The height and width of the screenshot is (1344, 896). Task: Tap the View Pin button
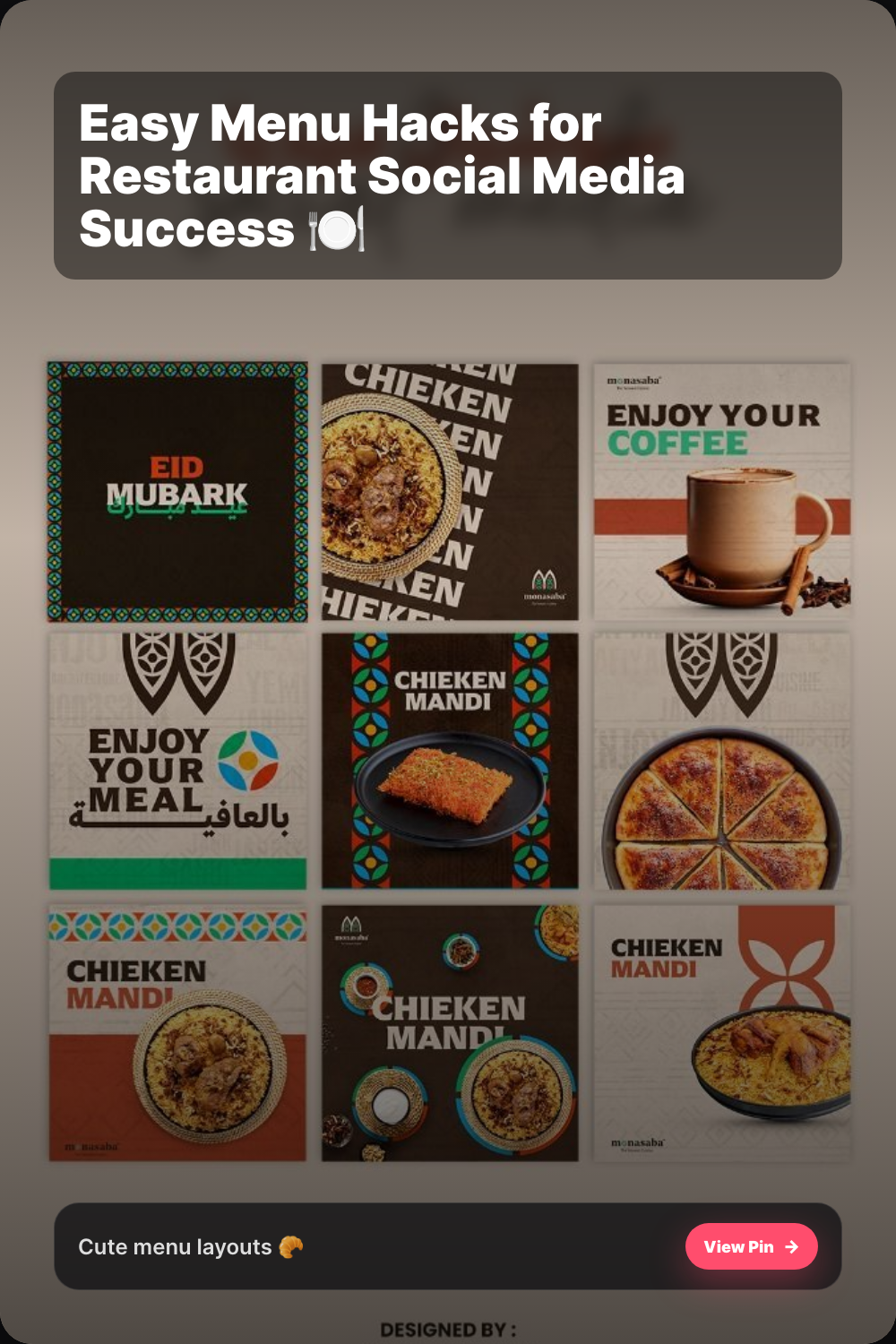(751, 1246)
